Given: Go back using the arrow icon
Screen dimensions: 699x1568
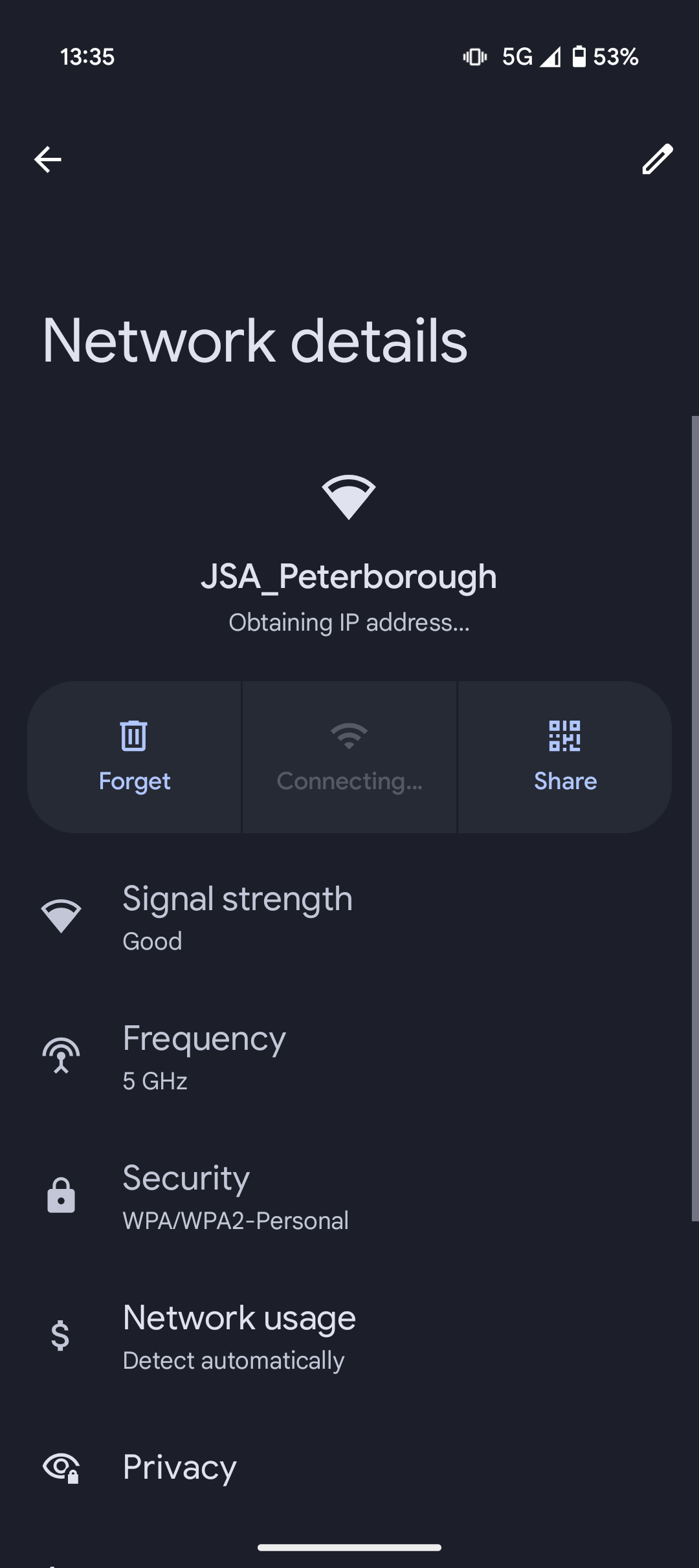Looking at the screenshot, I should point(48,159).
